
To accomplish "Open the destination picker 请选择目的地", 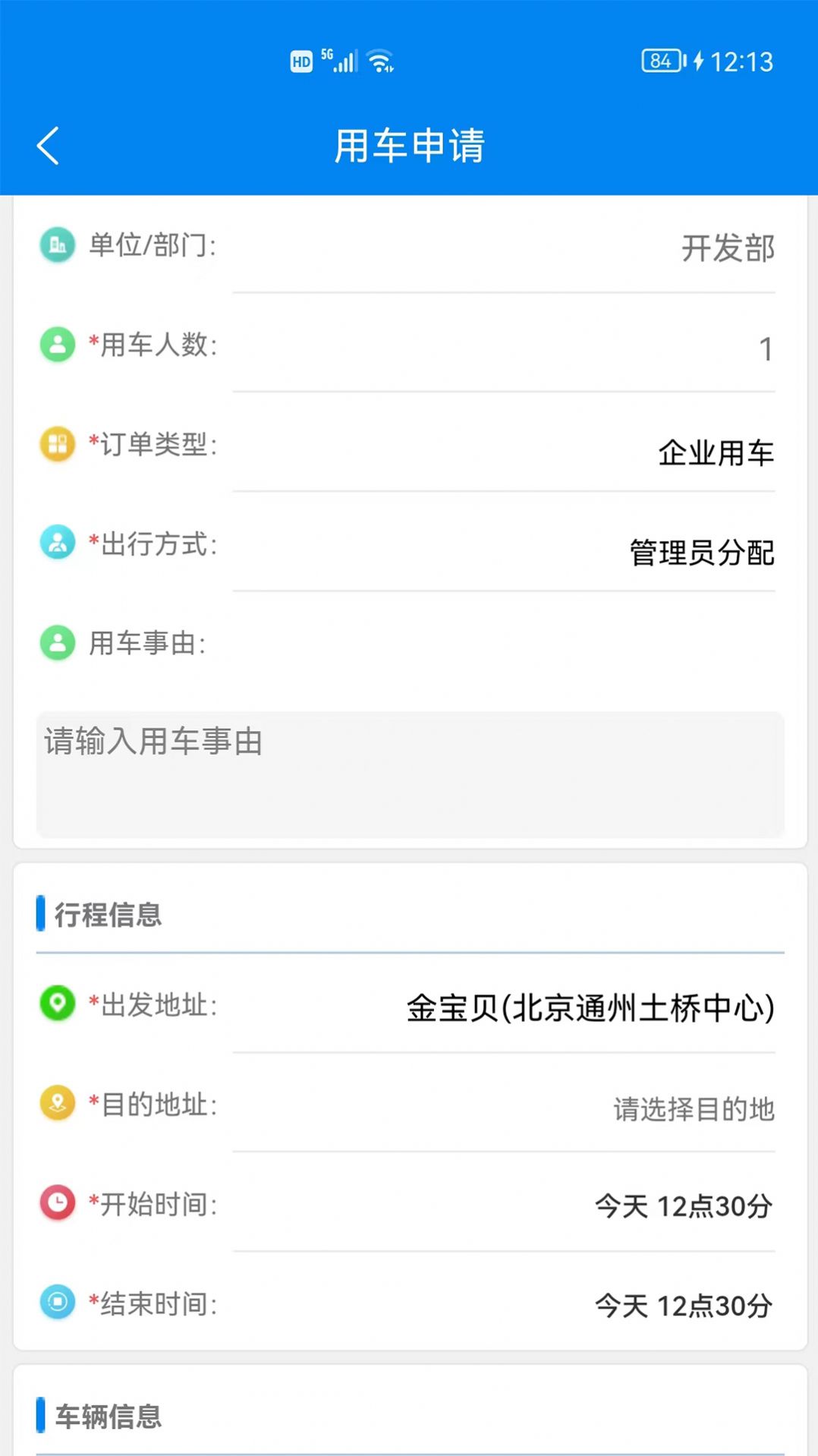I will point(691,1110).
